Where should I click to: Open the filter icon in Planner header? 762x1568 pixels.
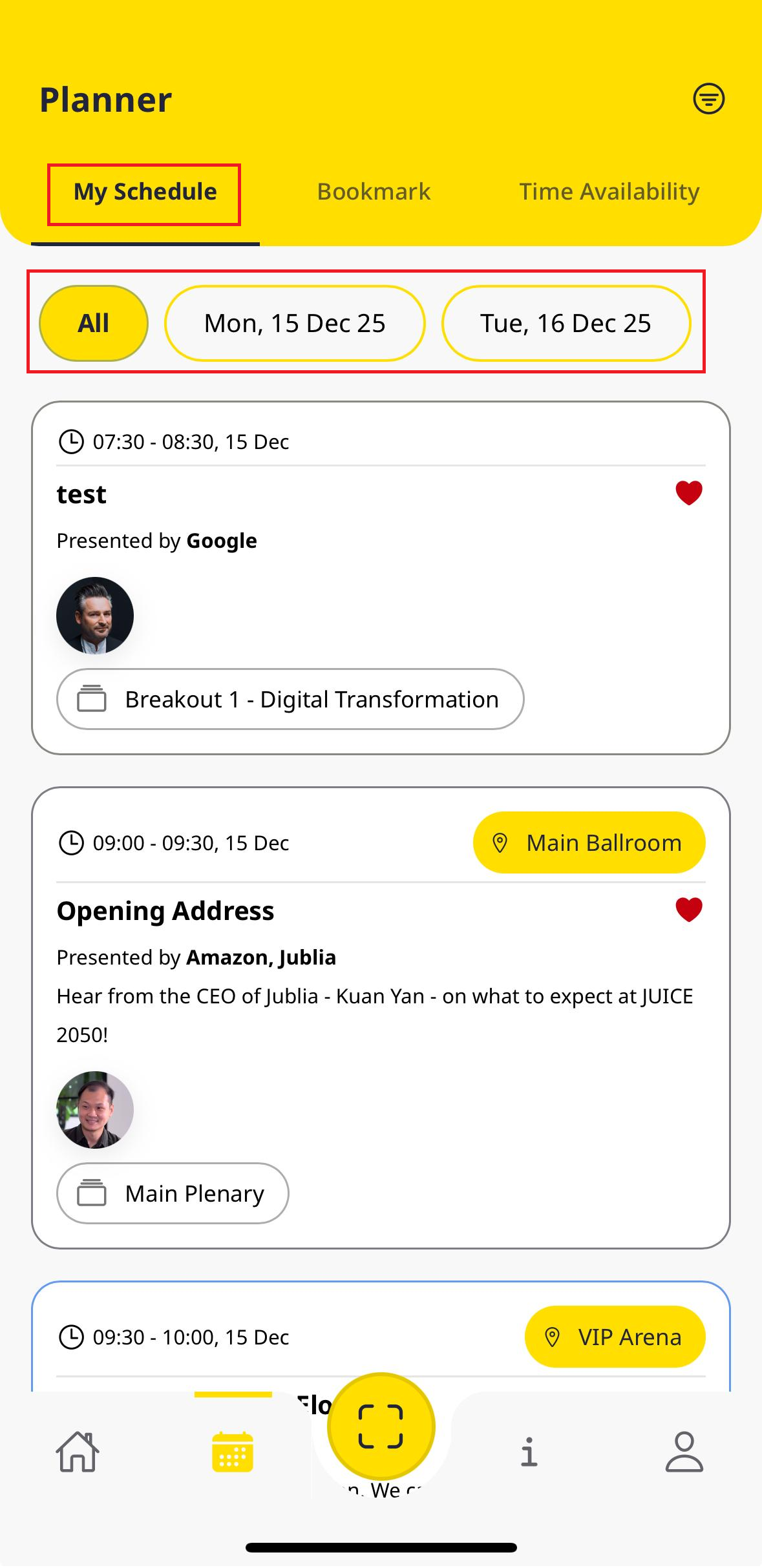click(708, 99)
